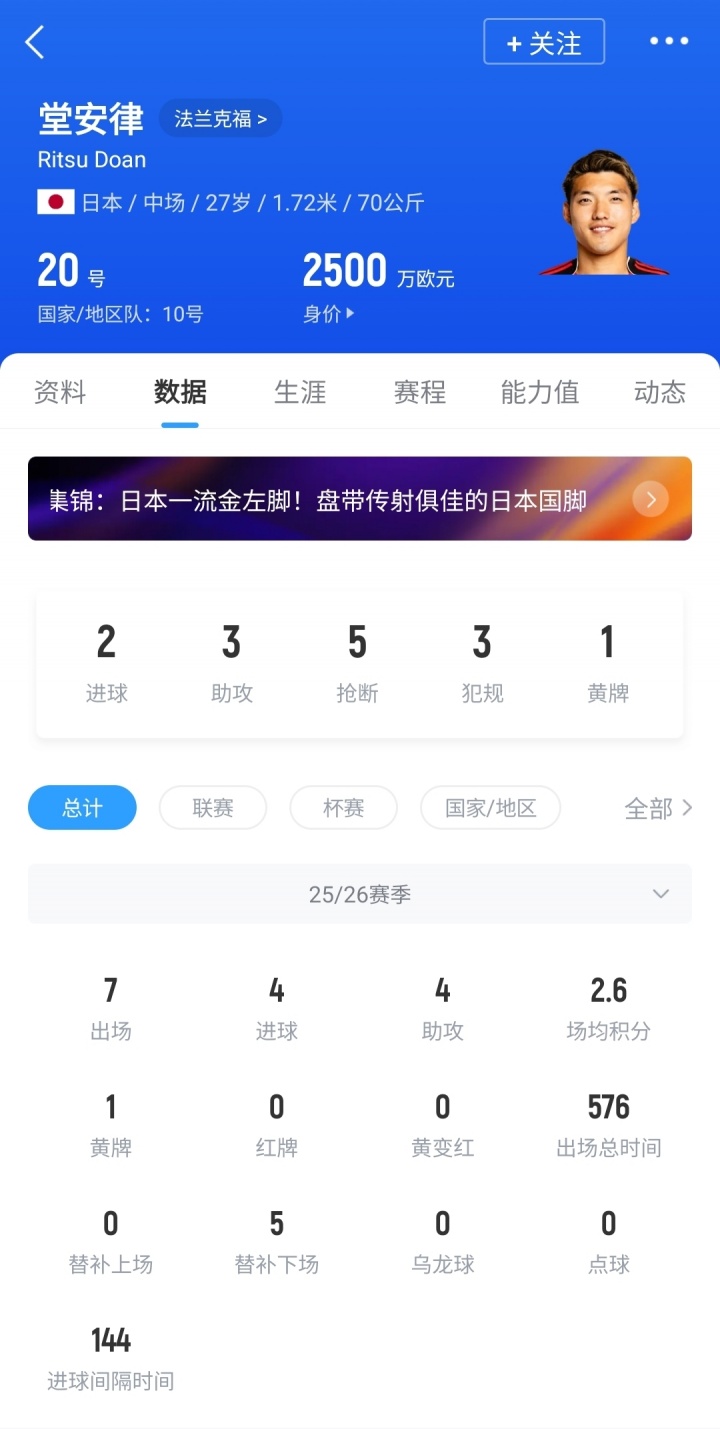
Task: Follow Ritsu Doan with 关注 button
Action: point(544,42)
